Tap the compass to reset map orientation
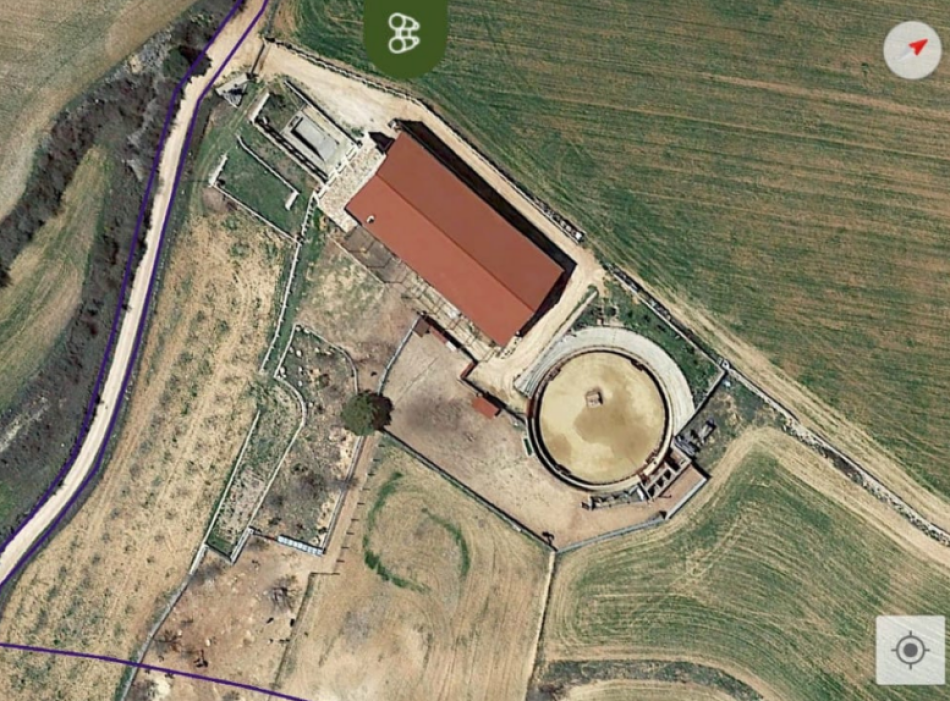The width and height of the screenshot is (950, 701). 912,50
